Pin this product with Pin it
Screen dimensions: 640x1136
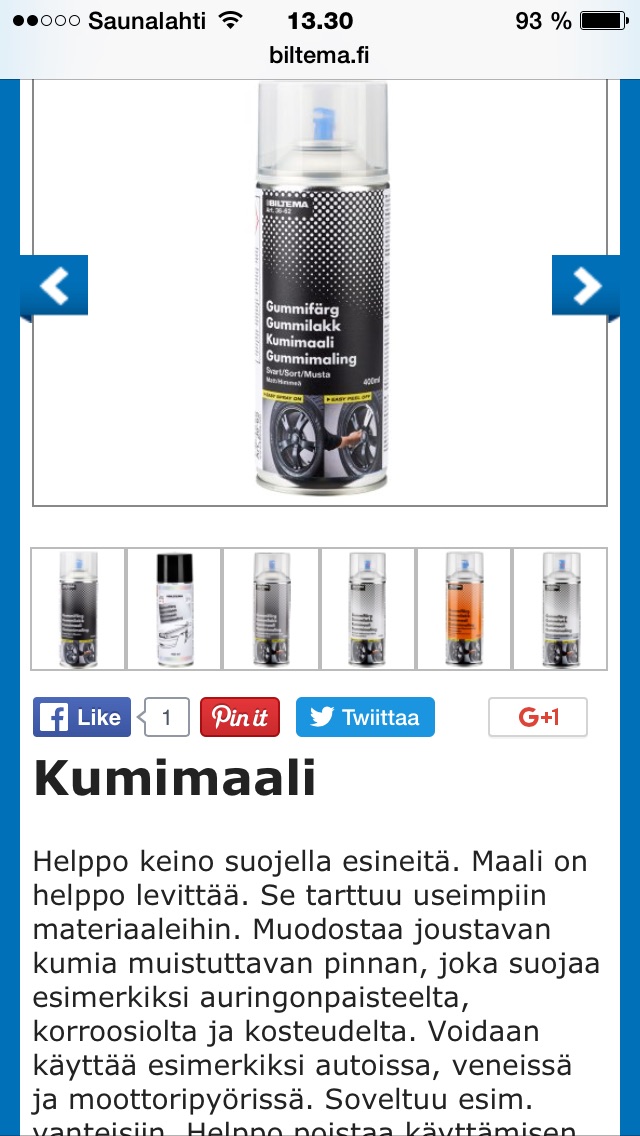(240, 717)
